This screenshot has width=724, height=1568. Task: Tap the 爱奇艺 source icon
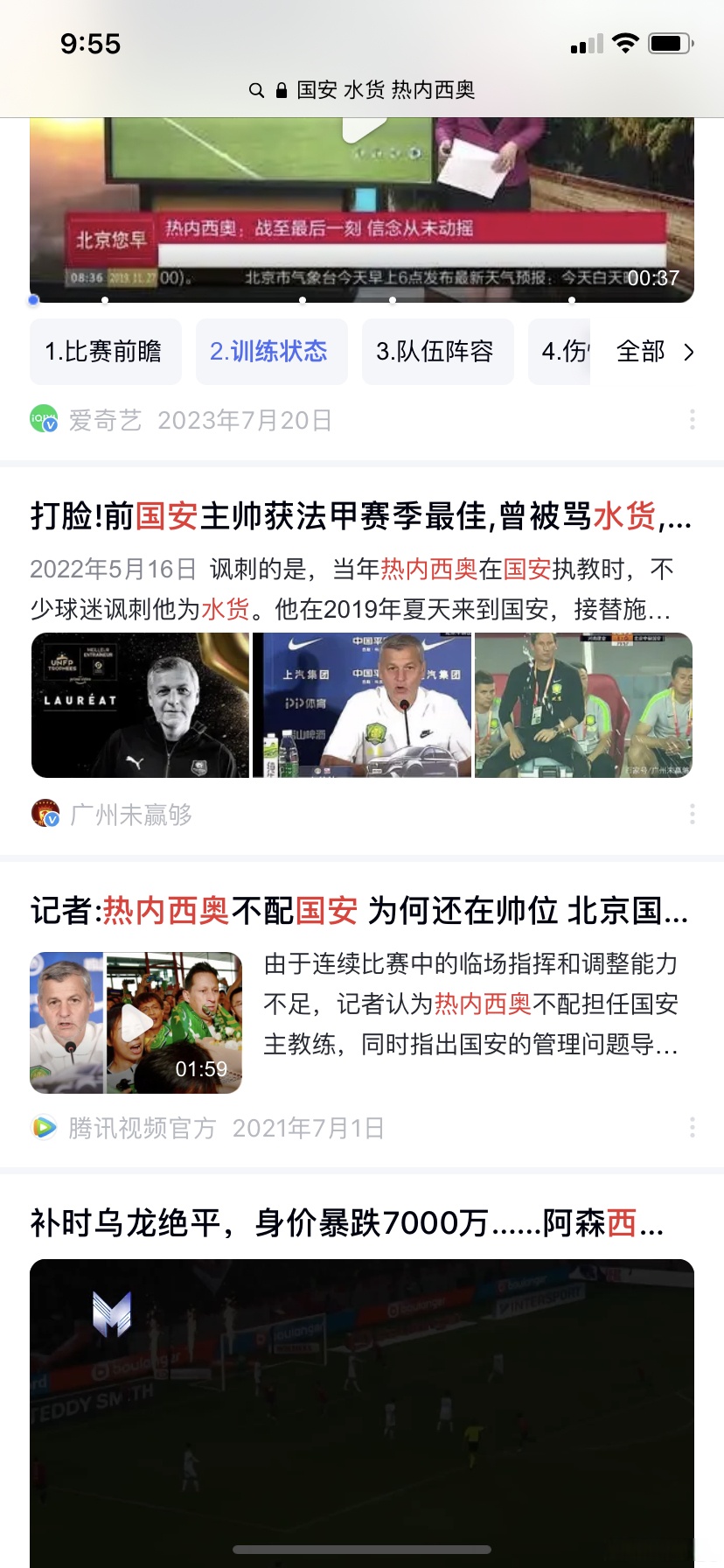coord(41,420)
